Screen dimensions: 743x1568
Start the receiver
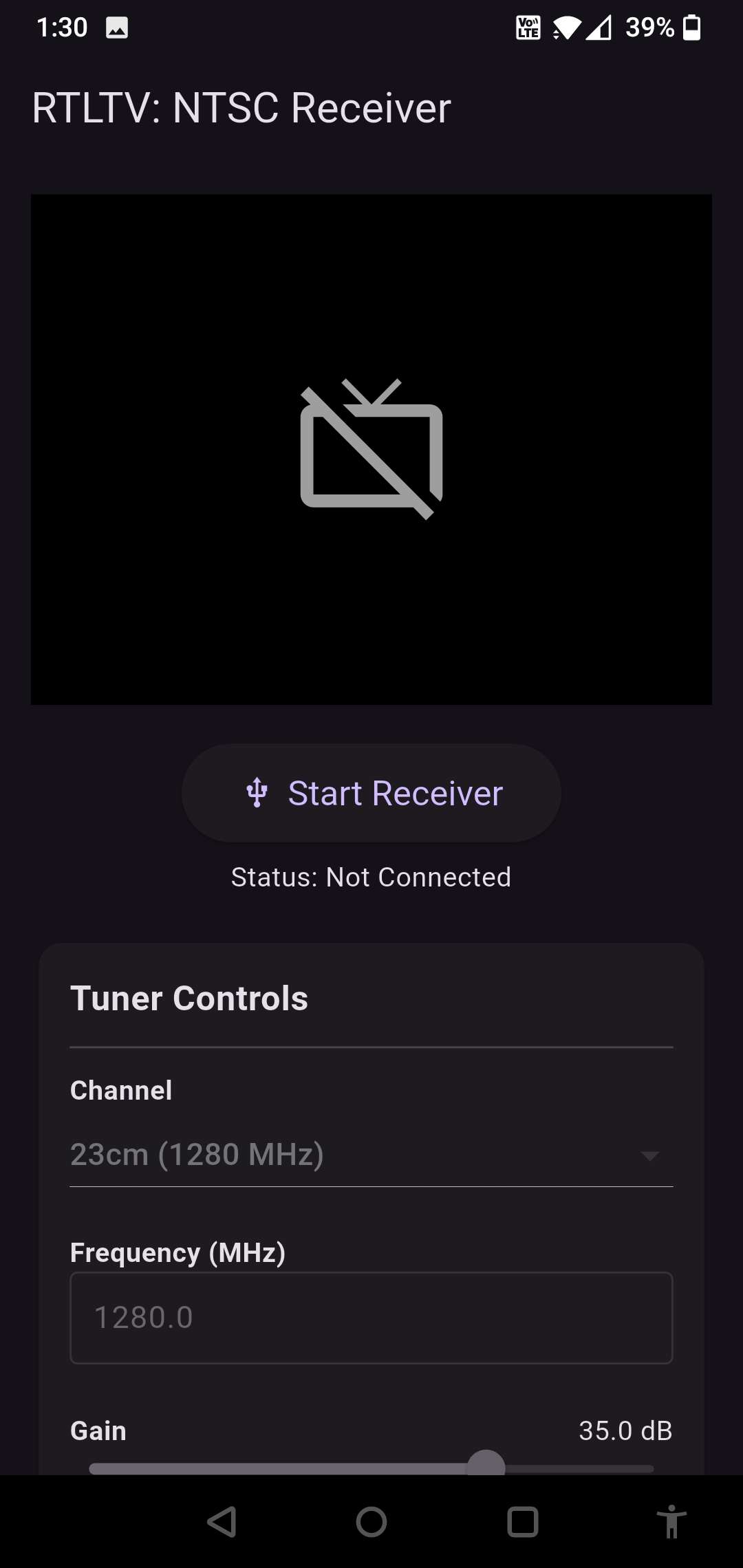371,793
